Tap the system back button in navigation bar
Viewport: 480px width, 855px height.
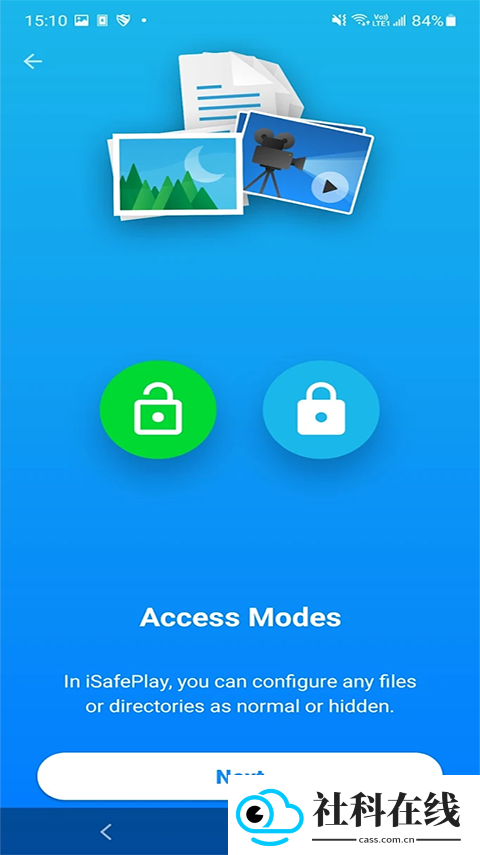[106, 832]
